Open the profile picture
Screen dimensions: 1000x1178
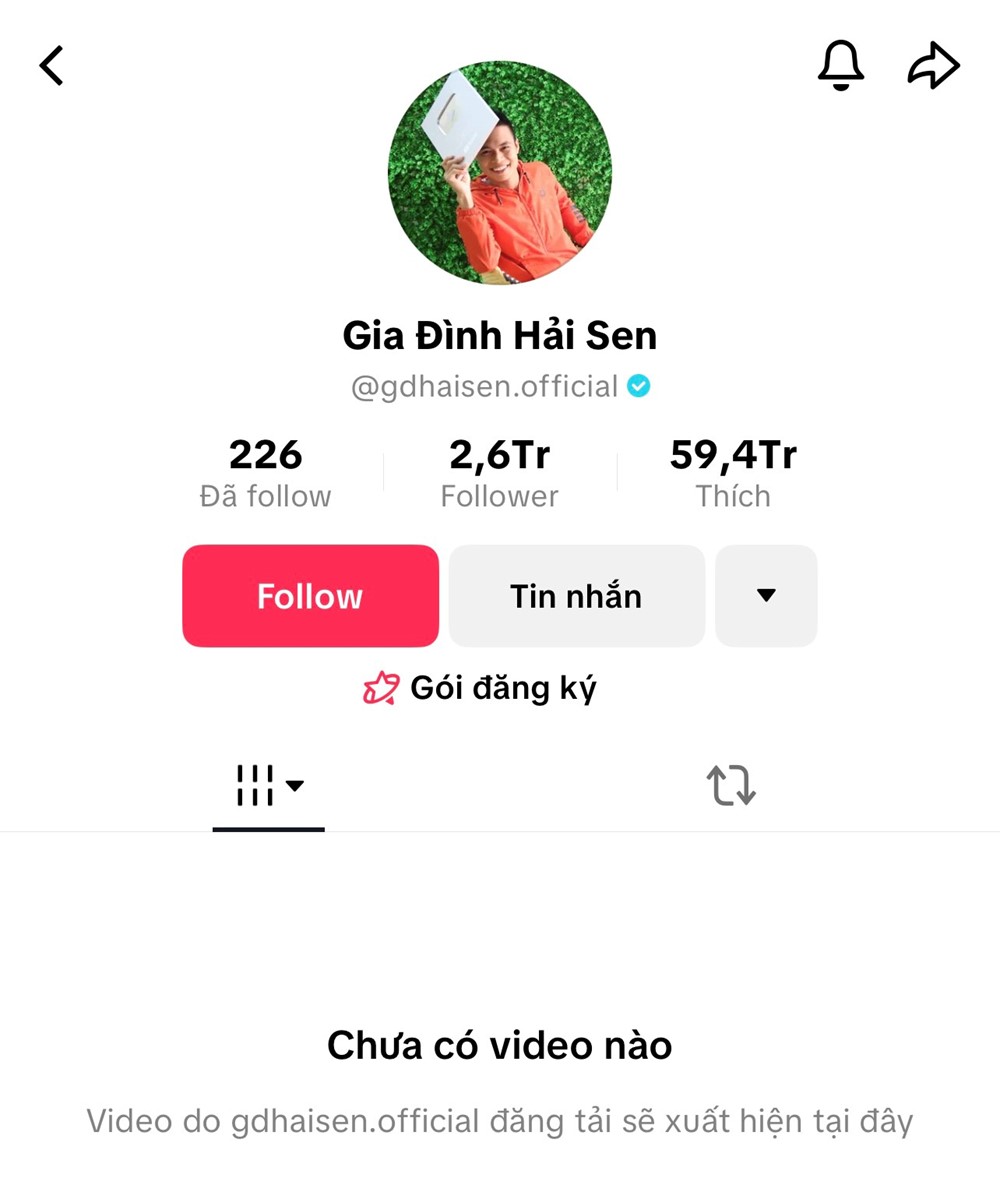499,172
